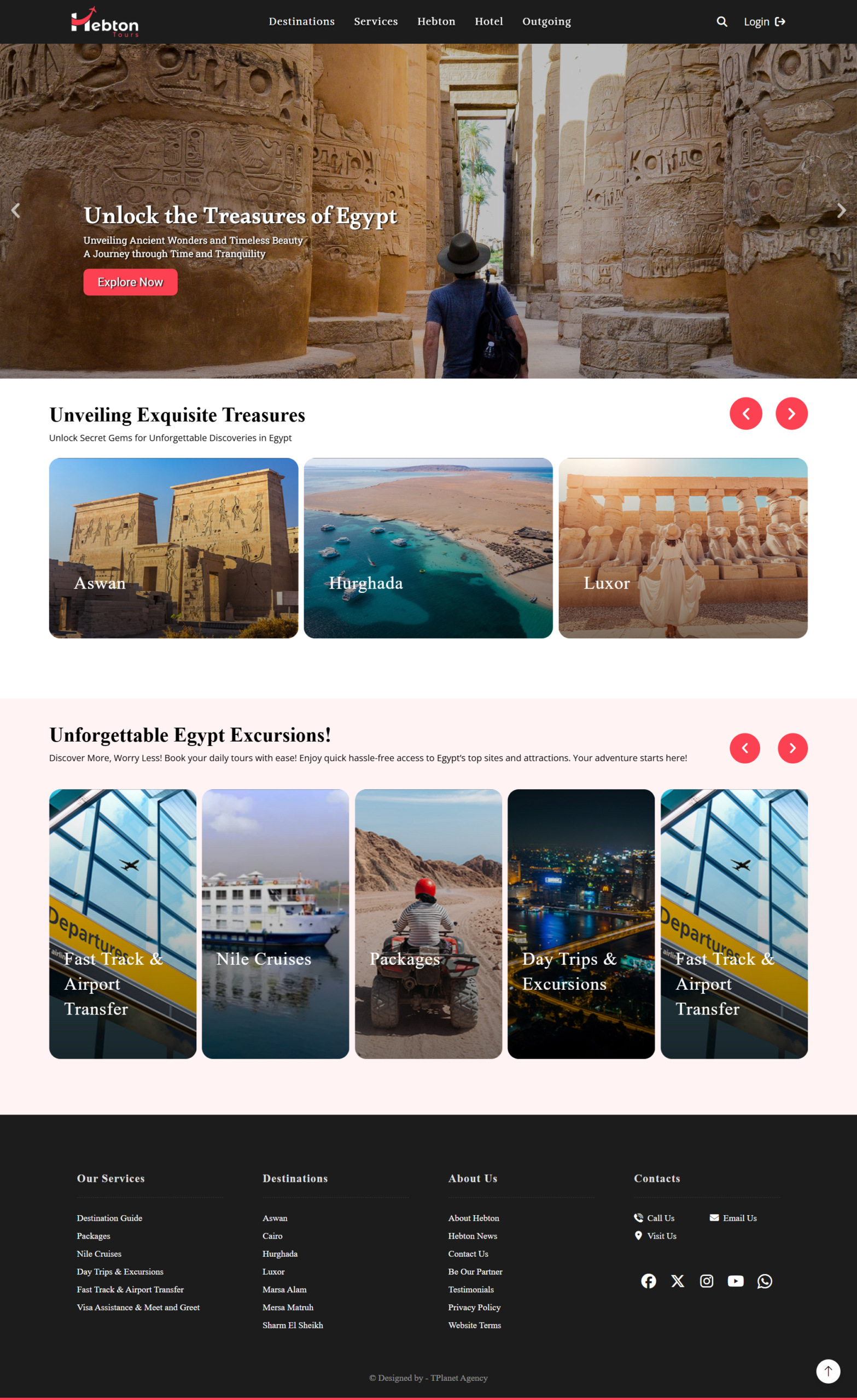Open the WhatsApp icon in footer
The height and width of the screenshot is (1400, 857).
click(x=765, y=1281)
